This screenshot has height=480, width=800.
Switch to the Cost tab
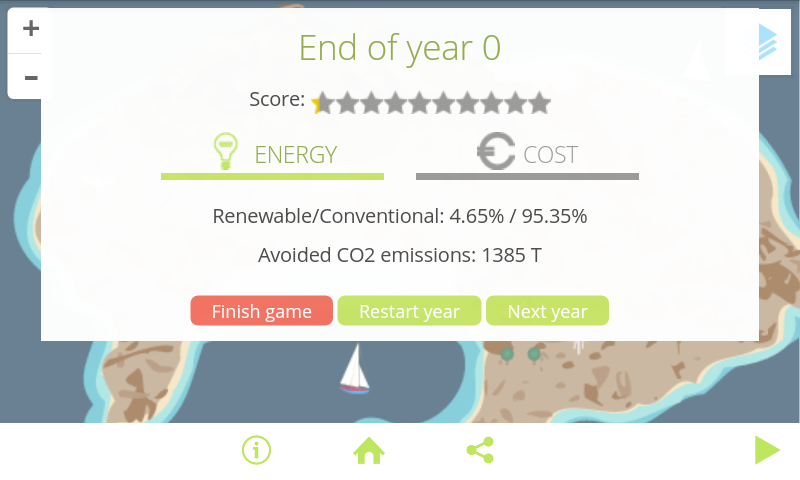click(527, 155)
